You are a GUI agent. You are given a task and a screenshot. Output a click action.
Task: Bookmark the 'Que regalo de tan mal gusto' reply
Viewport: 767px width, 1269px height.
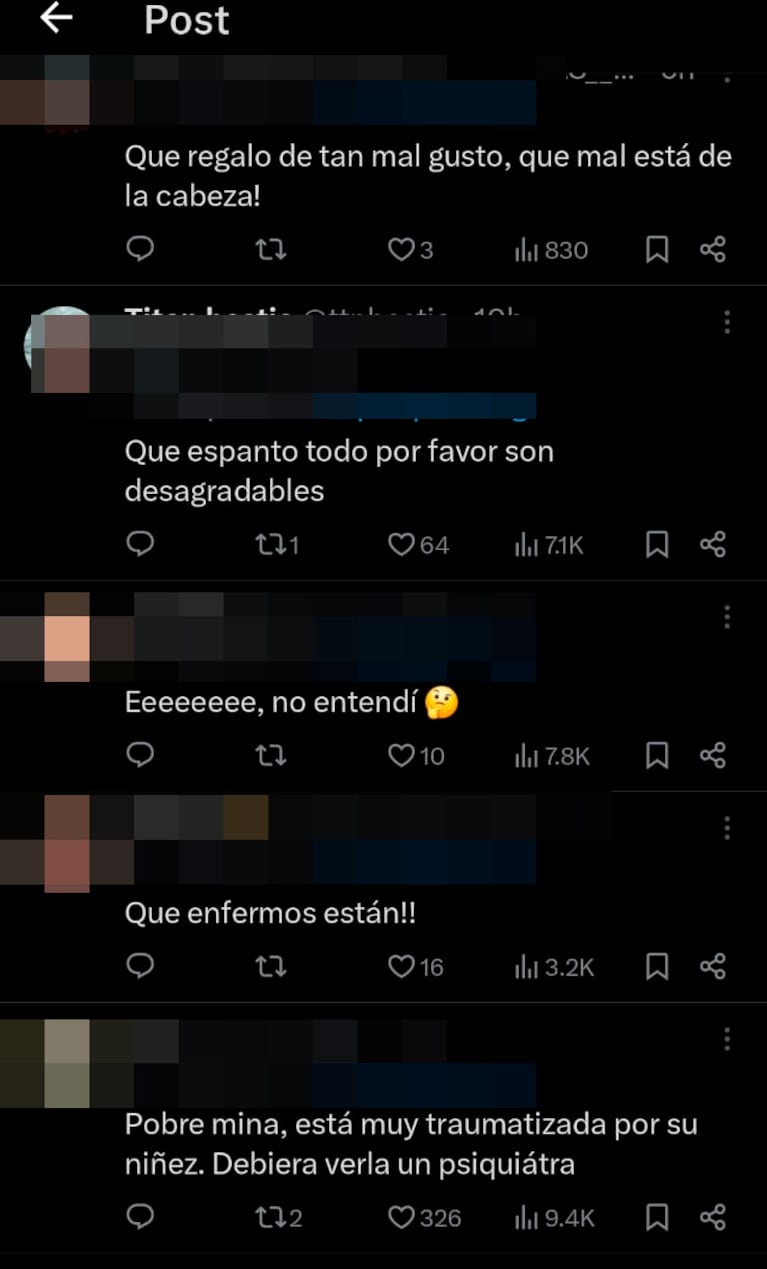[x=657, y=250]
